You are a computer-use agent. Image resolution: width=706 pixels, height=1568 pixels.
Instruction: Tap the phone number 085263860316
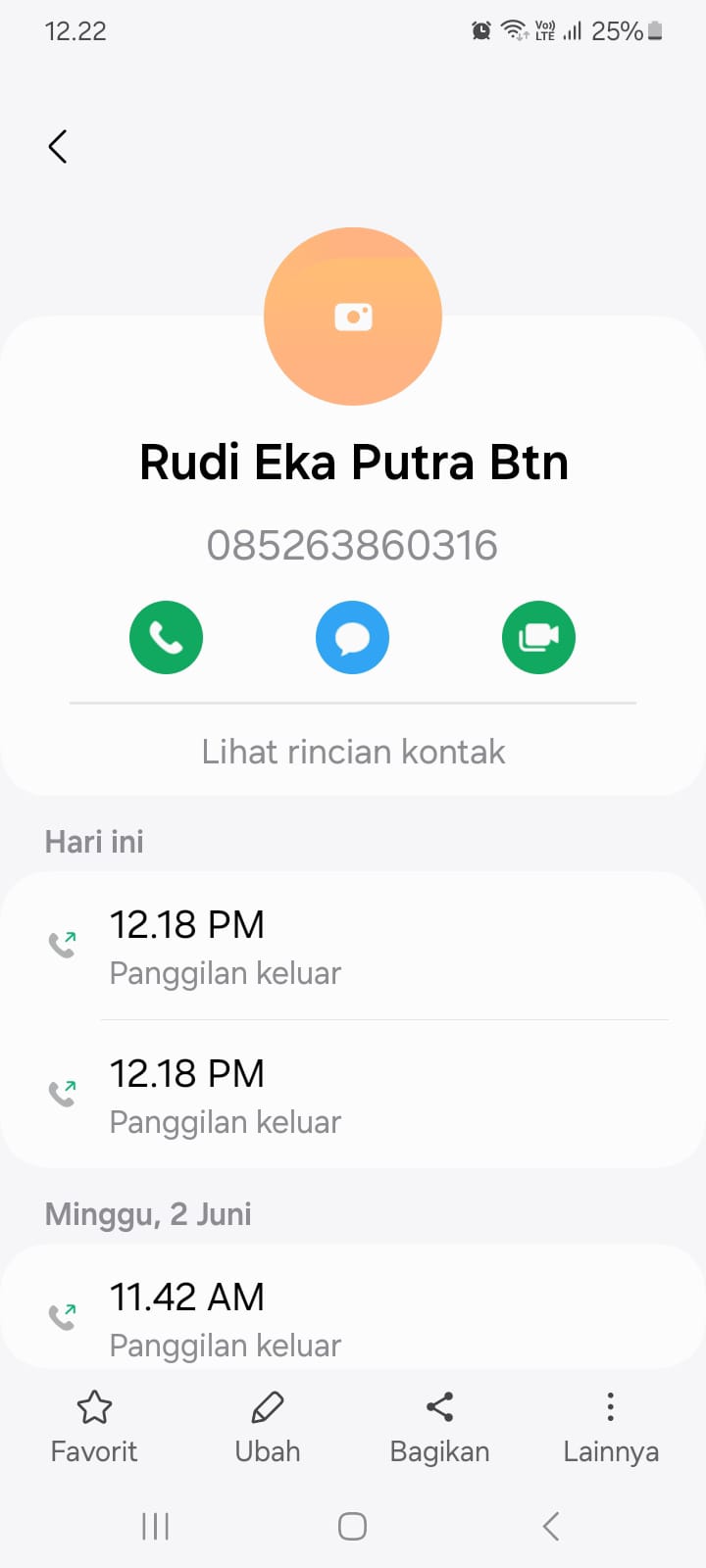click(x=353, y=545)
